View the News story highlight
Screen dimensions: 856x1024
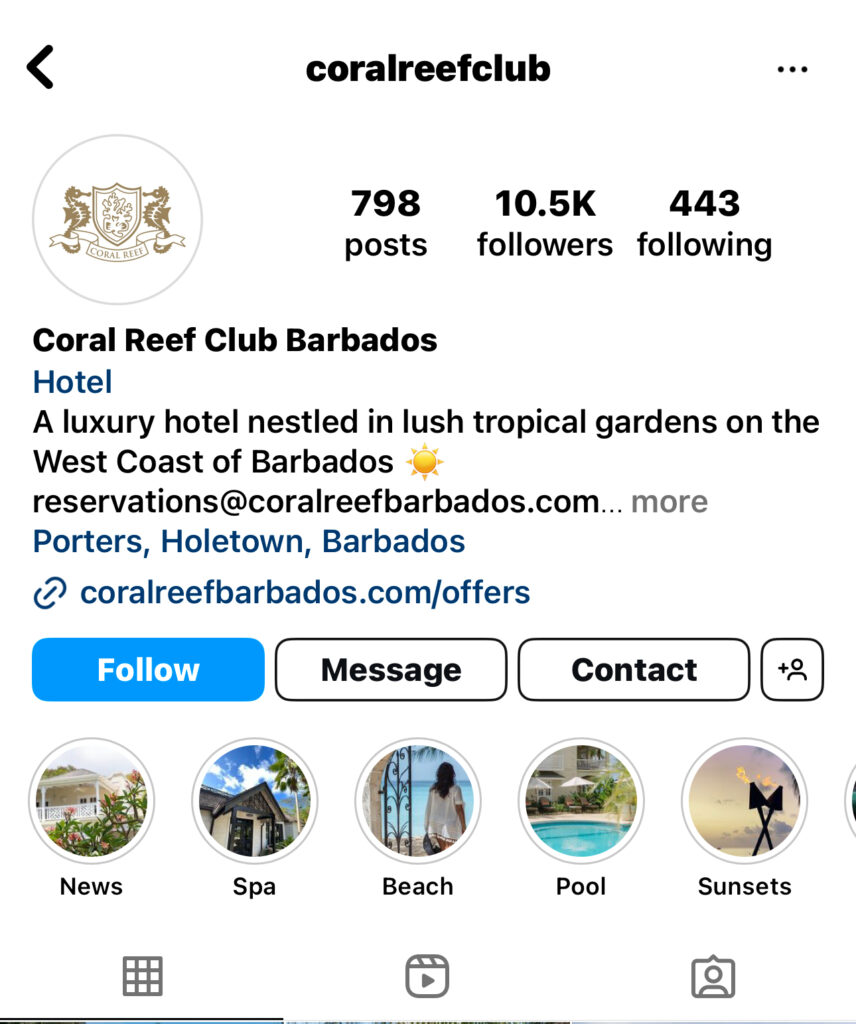click(91, 801)
